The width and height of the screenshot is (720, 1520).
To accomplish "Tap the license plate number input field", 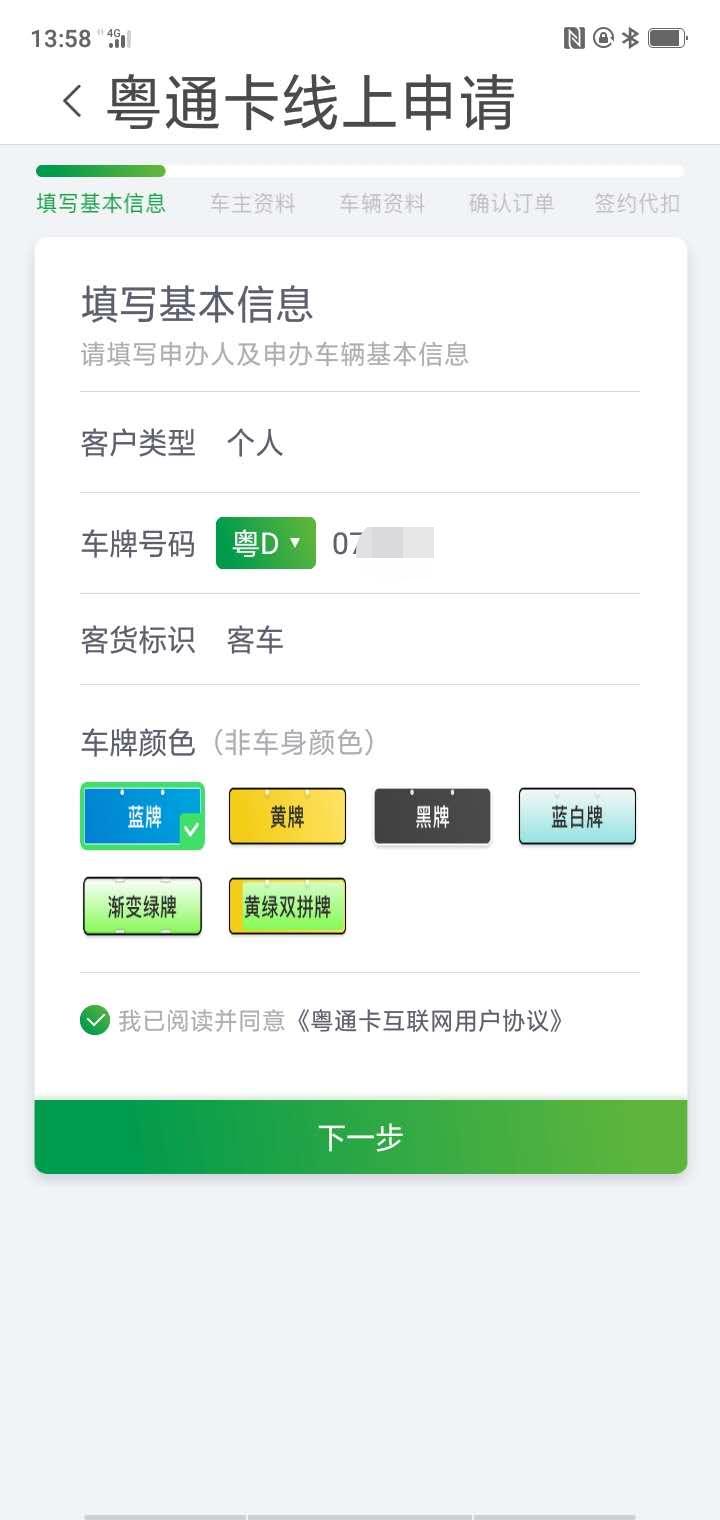I will [420, 542].
